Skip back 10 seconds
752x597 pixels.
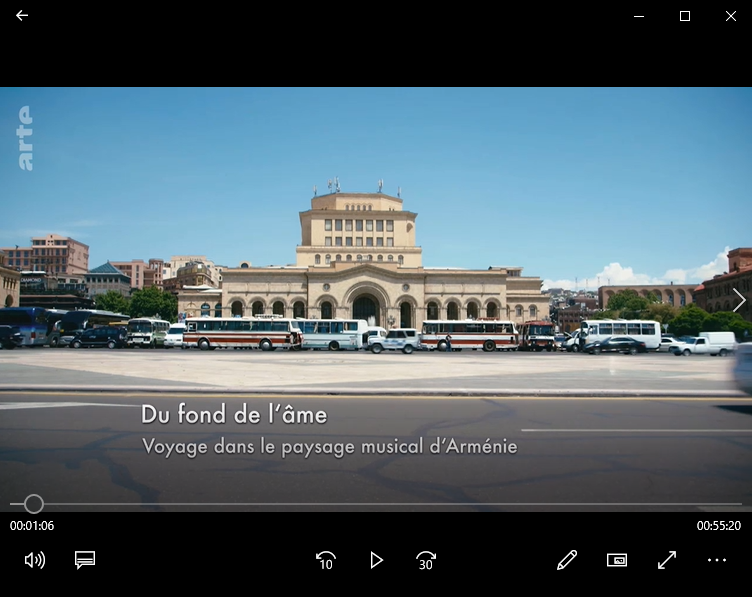pos(325,560)
